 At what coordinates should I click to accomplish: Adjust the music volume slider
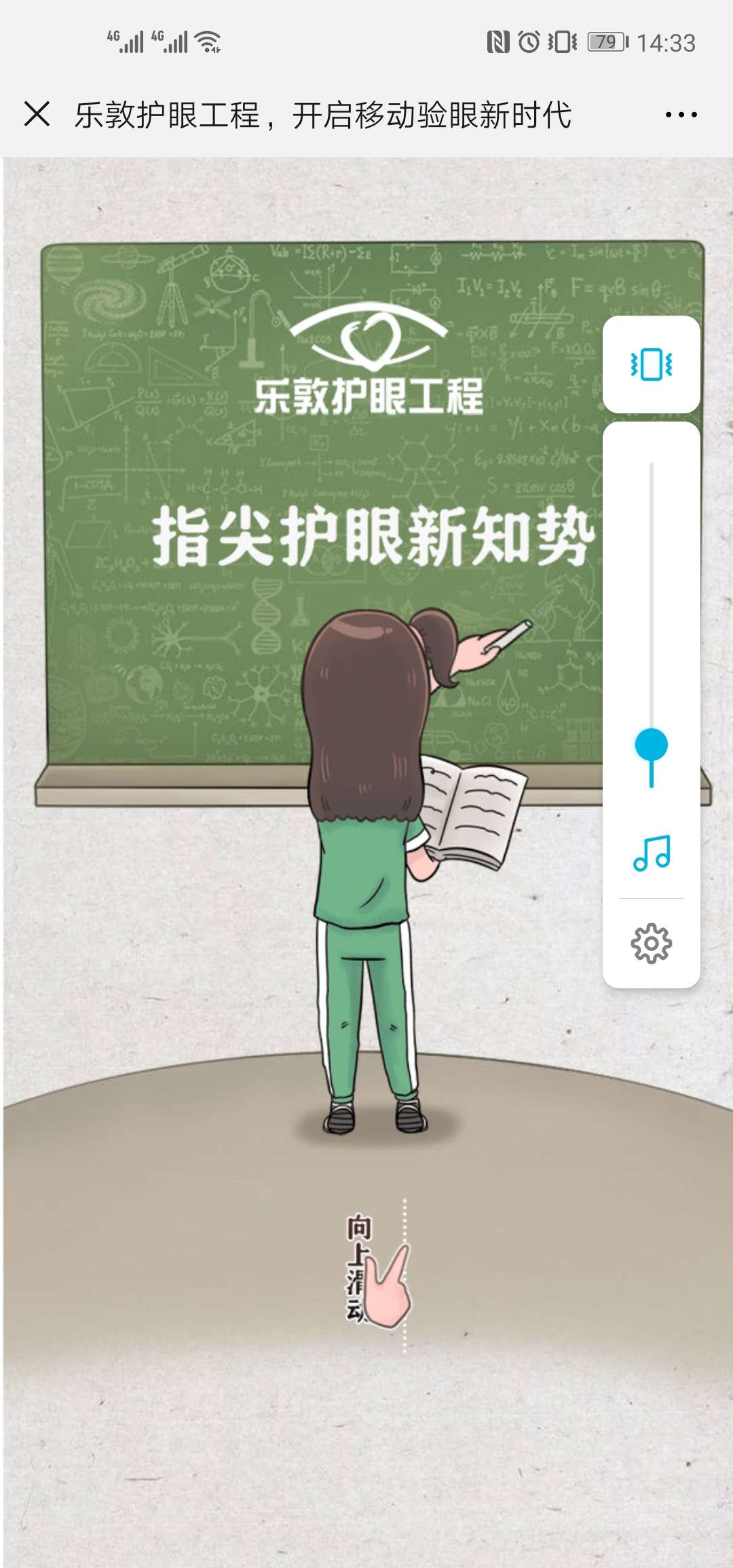coord(651,745)
